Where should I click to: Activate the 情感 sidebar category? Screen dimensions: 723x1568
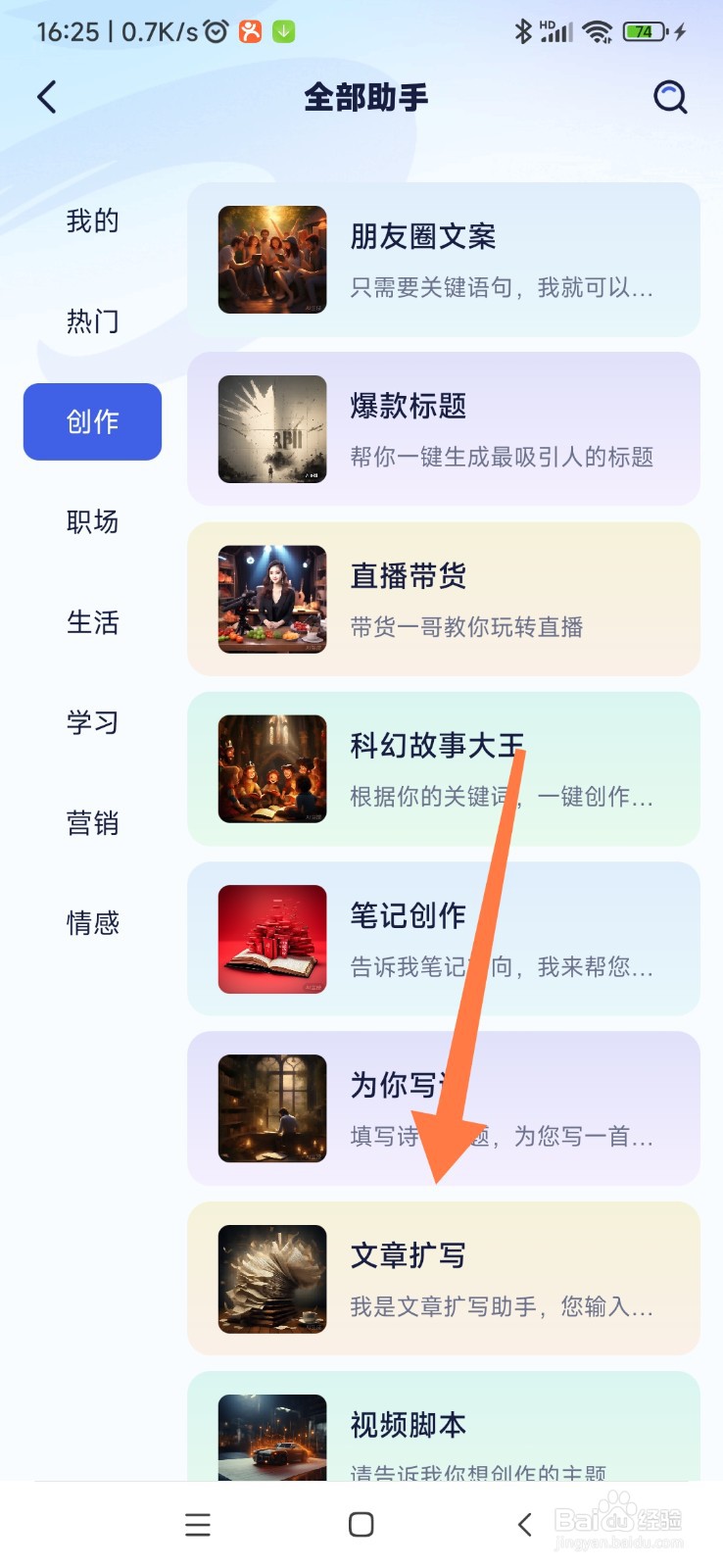(92, 923)
